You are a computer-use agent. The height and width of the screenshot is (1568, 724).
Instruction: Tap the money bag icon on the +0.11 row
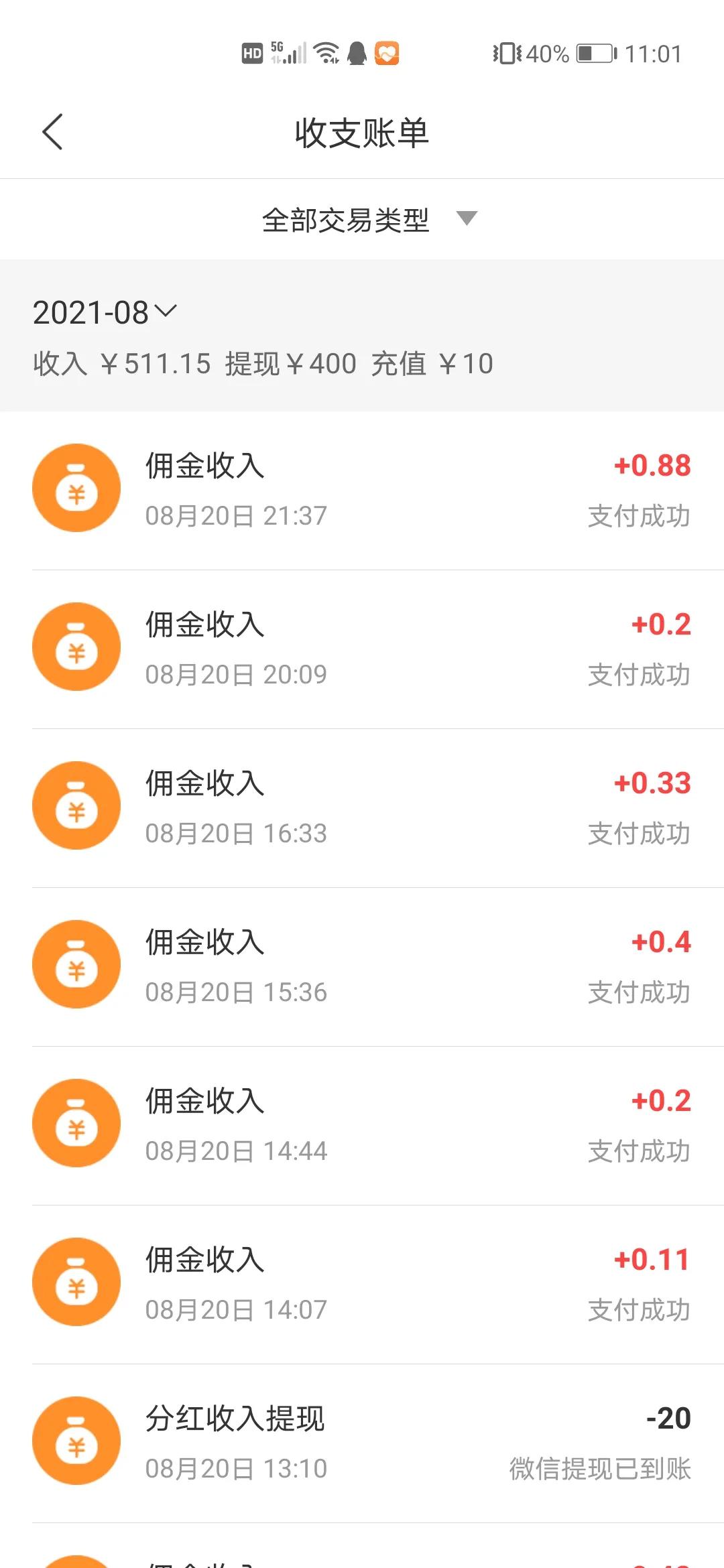(76, 1282)
